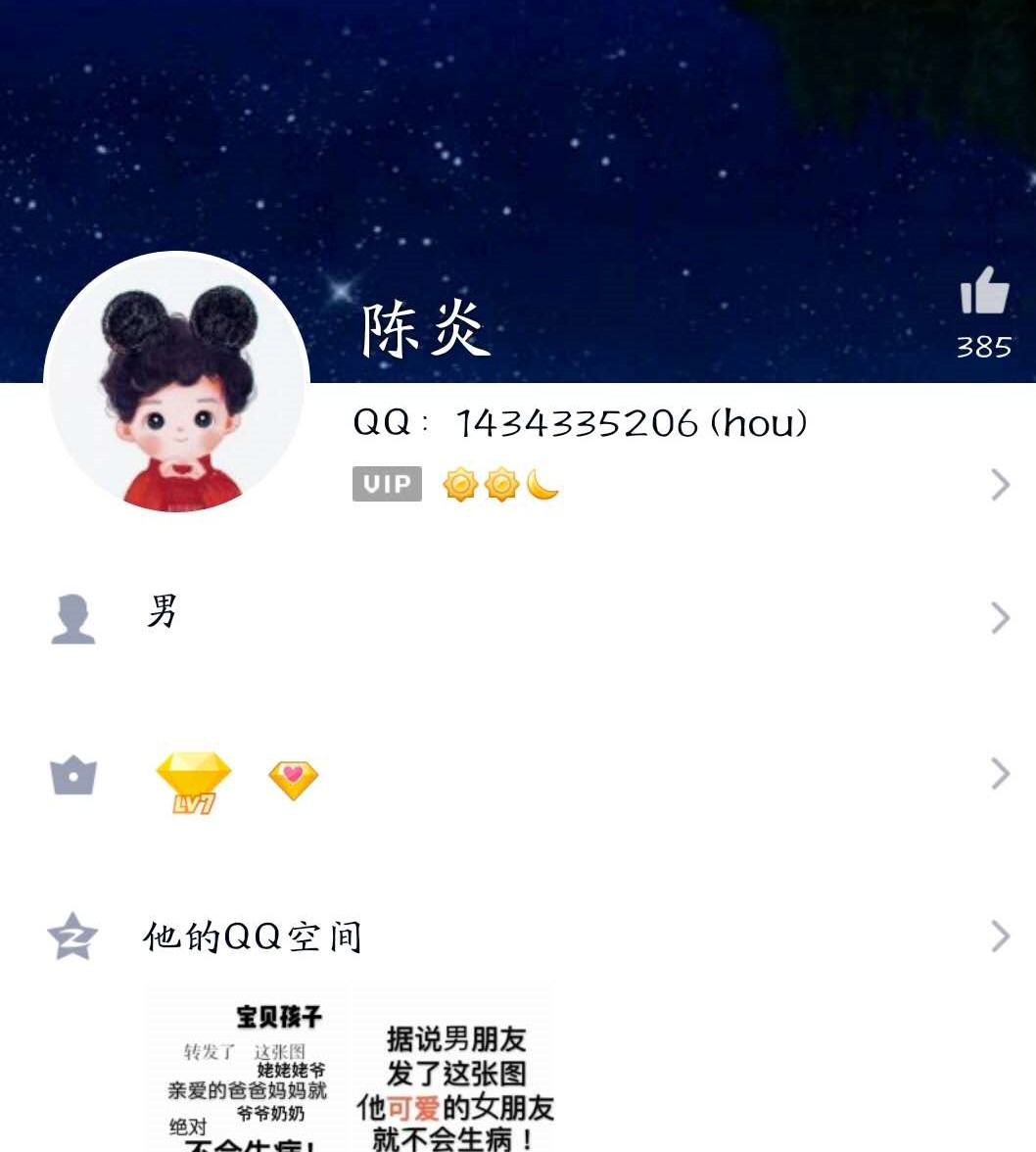
Task: View 陈炎's round profile avatar
Action: click(x=177, y=384)
